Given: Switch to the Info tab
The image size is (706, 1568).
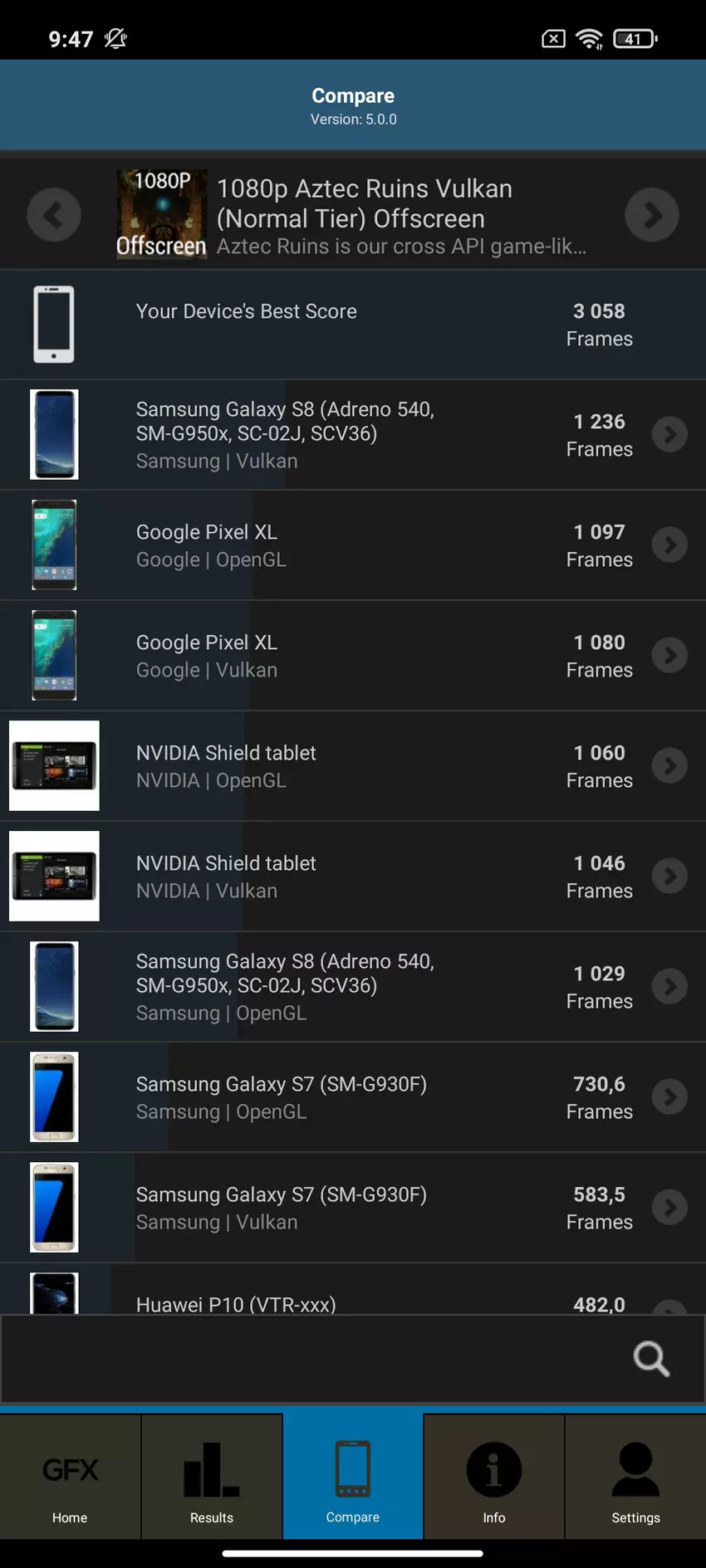Looking at the screenshot, I should coord(494,1478).
